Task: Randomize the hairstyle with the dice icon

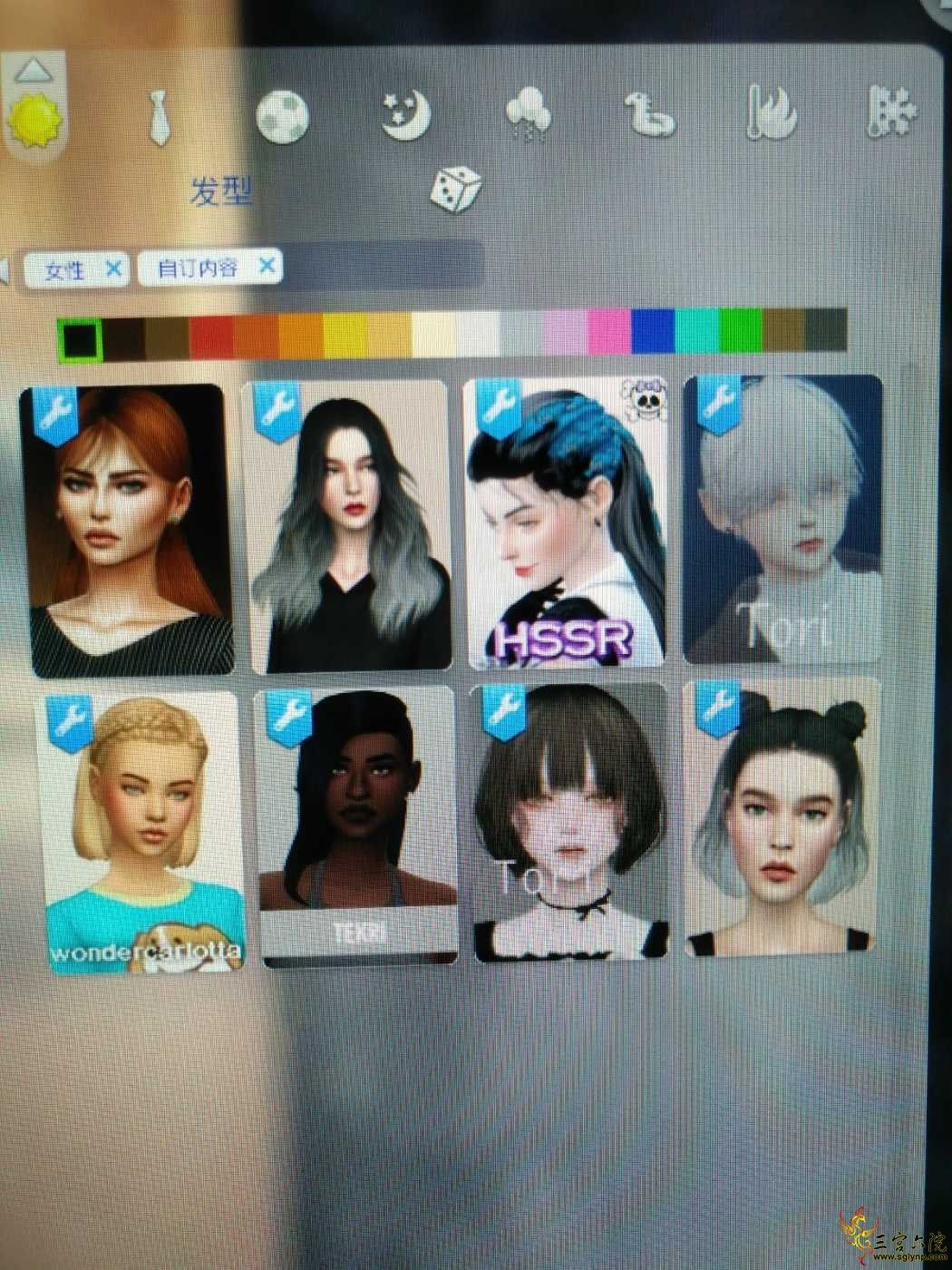Action: 455,190
